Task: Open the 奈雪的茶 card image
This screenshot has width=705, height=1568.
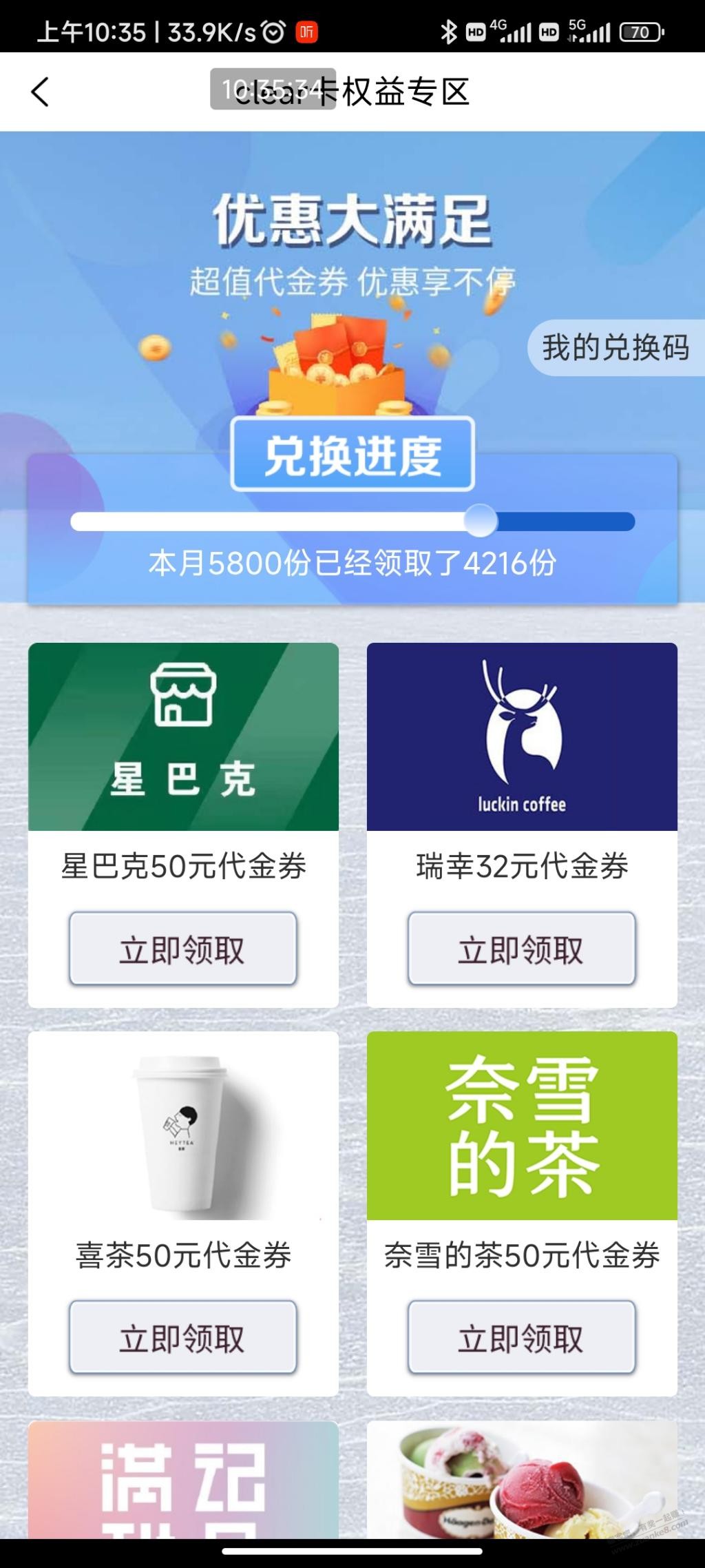Action: [522, 1126]
